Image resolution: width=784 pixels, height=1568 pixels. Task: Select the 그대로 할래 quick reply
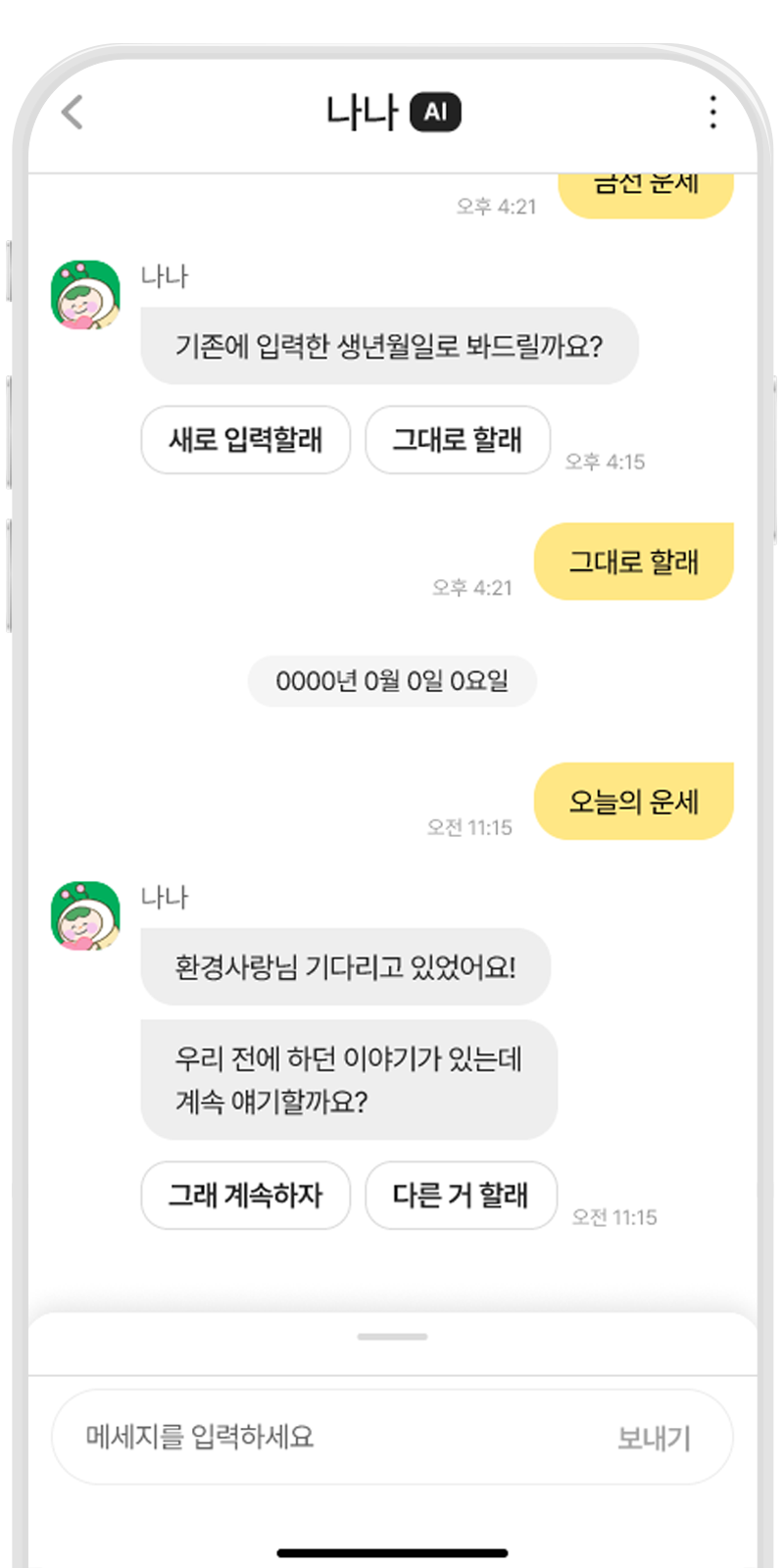click(457, 440)
